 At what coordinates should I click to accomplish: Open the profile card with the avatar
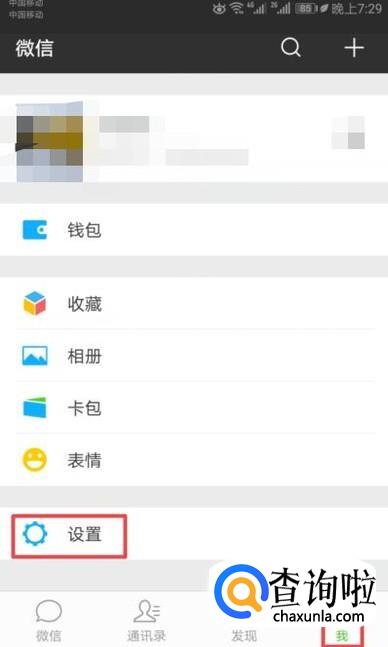(194, 139)
